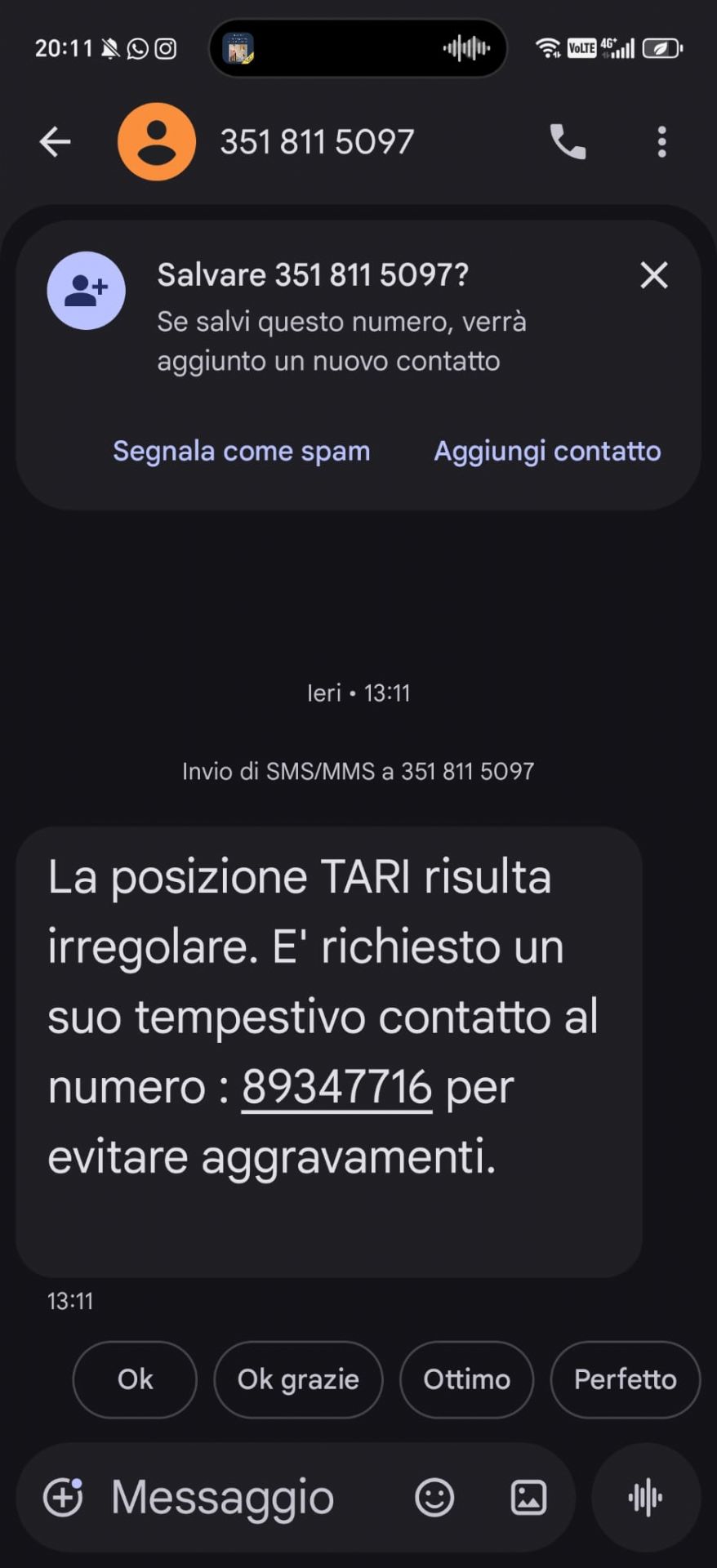The width and height of the screenshot is (717, 1568).
Task: Dismiss the save contact banner
Action: 653,276
